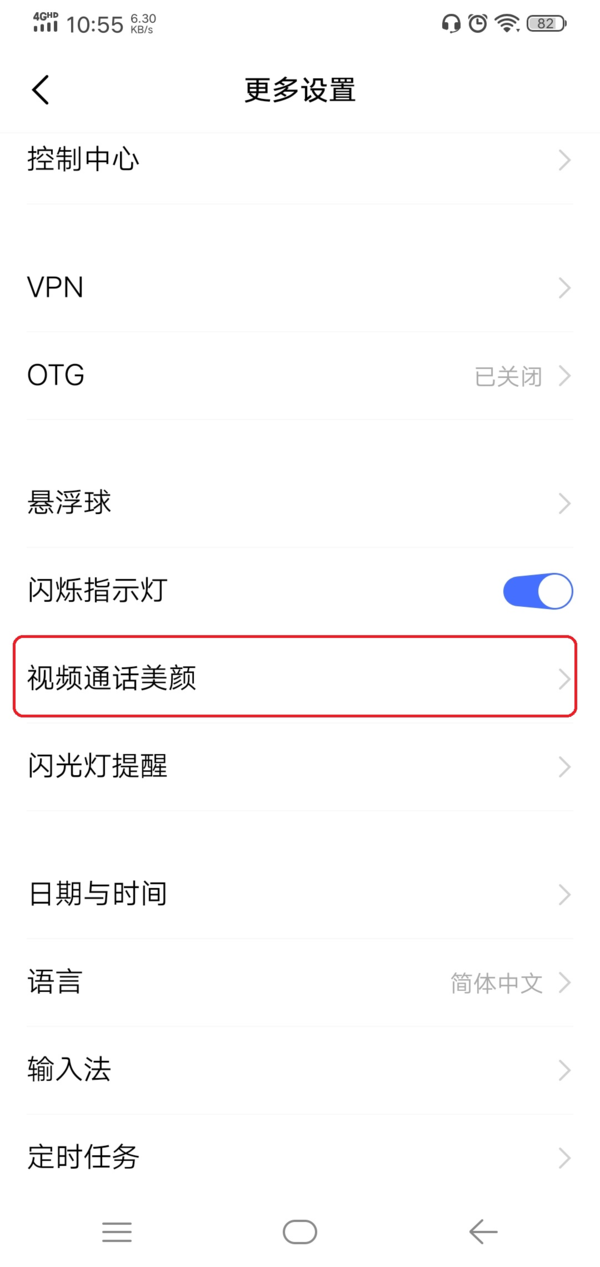Open VPN settings

[x=300, y=288]
